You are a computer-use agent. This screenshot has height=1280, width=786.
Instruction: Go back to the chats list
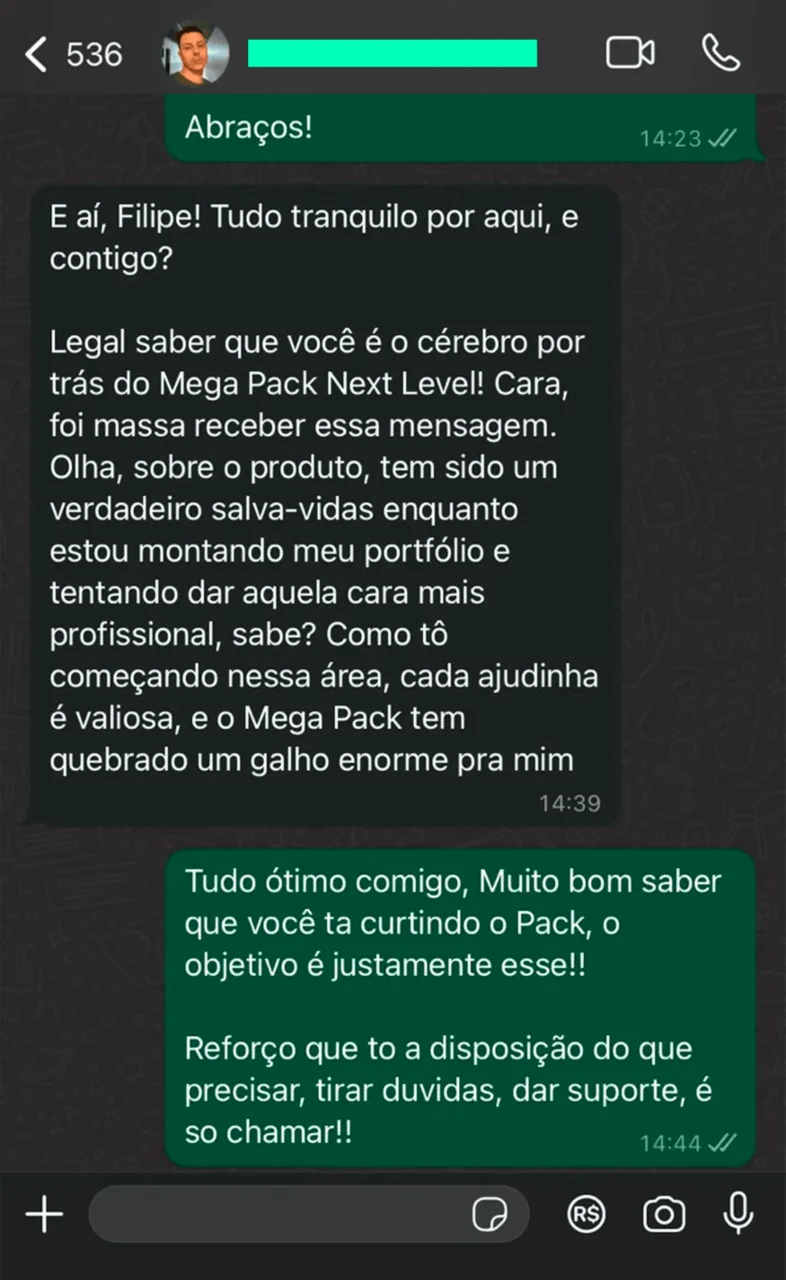point(72,53)
